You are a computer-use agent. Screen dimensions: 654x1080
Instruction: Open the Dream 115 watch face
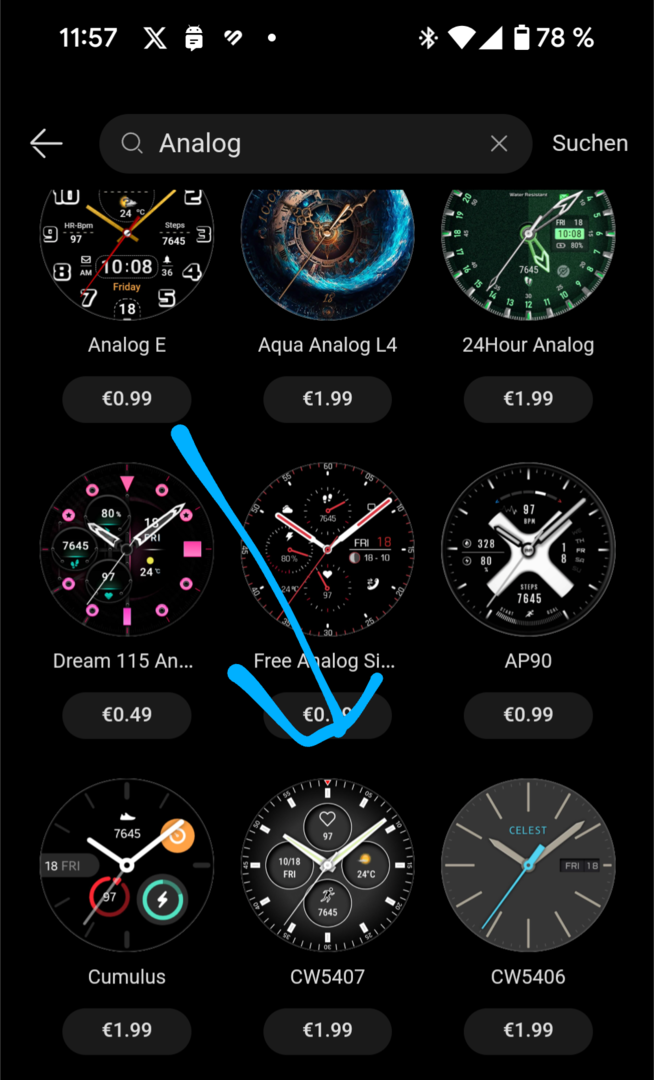(x=127, y=550)
